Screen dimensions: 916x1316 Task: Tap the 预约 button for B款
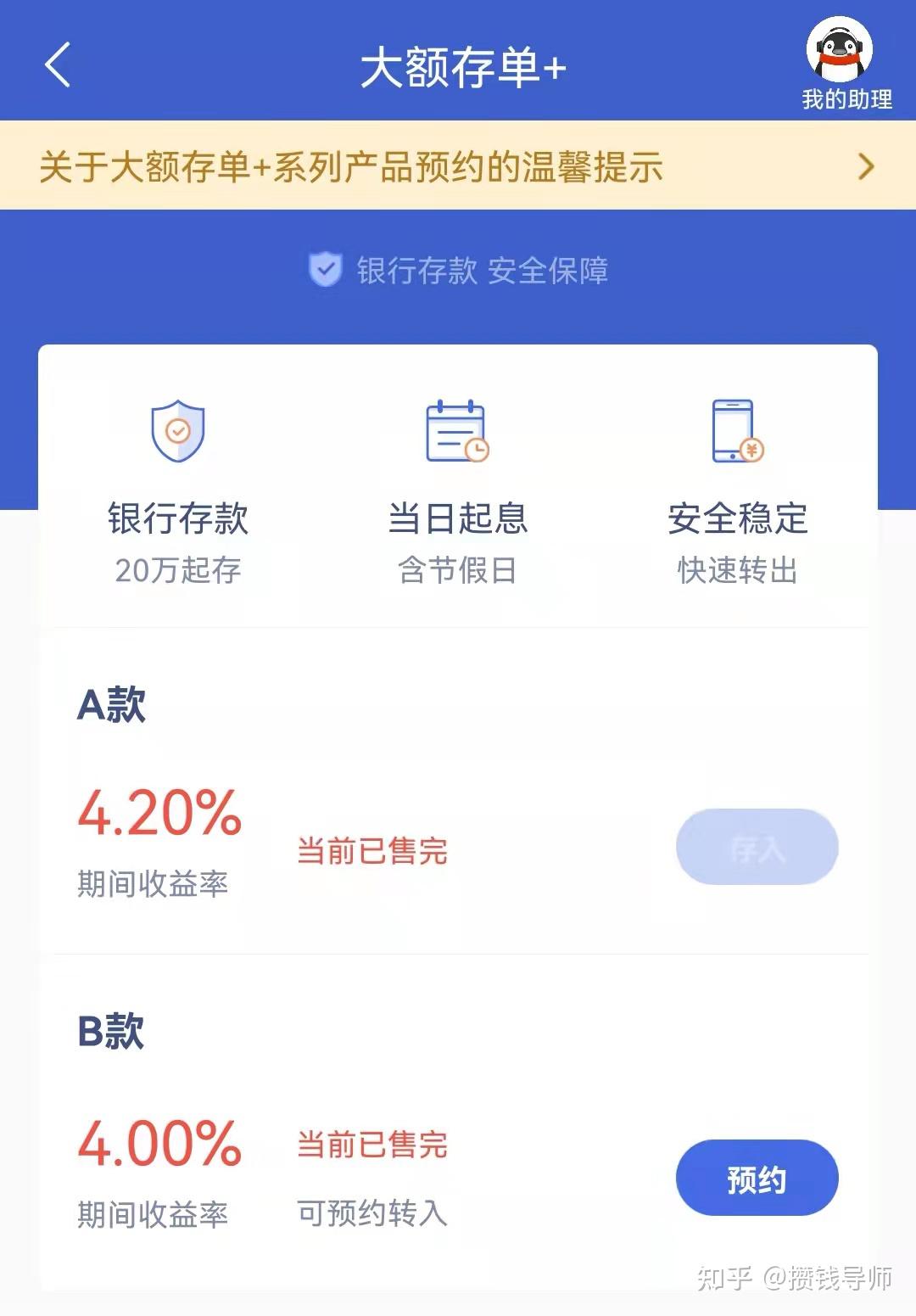757,1177
